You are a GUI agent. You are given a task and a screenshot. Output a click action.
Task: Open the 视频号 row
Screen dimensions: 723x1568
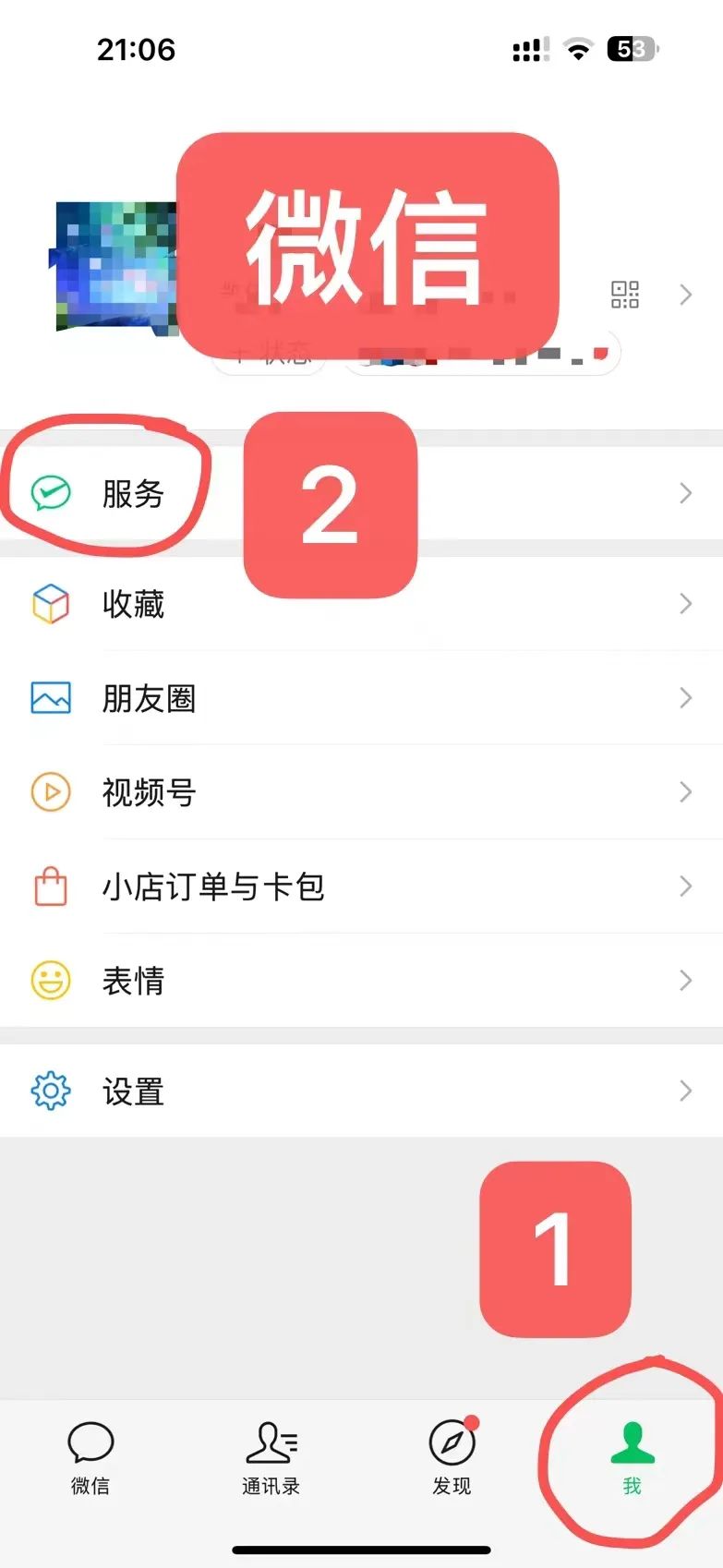[148, 792]
